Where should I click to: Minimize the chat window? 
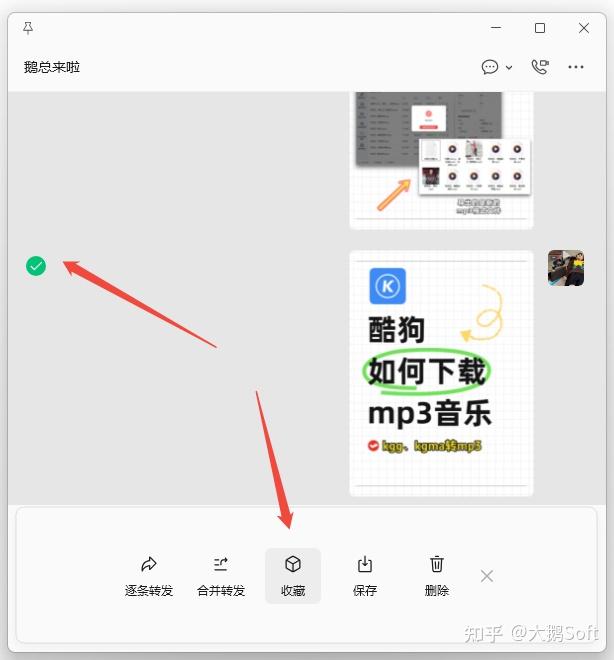496,28
